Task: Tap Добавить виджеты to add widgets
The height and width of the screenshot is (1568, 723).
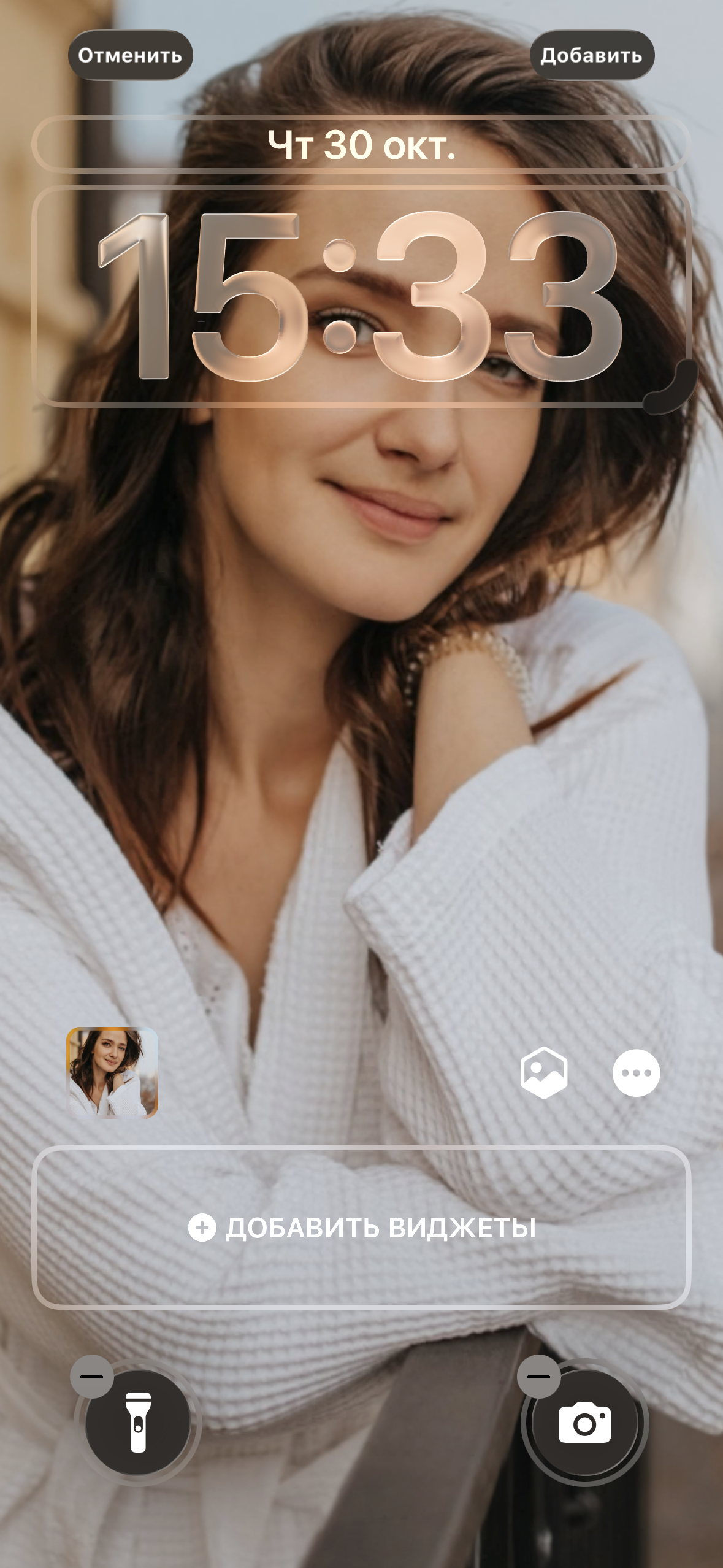Action: tap(361, 1228)
